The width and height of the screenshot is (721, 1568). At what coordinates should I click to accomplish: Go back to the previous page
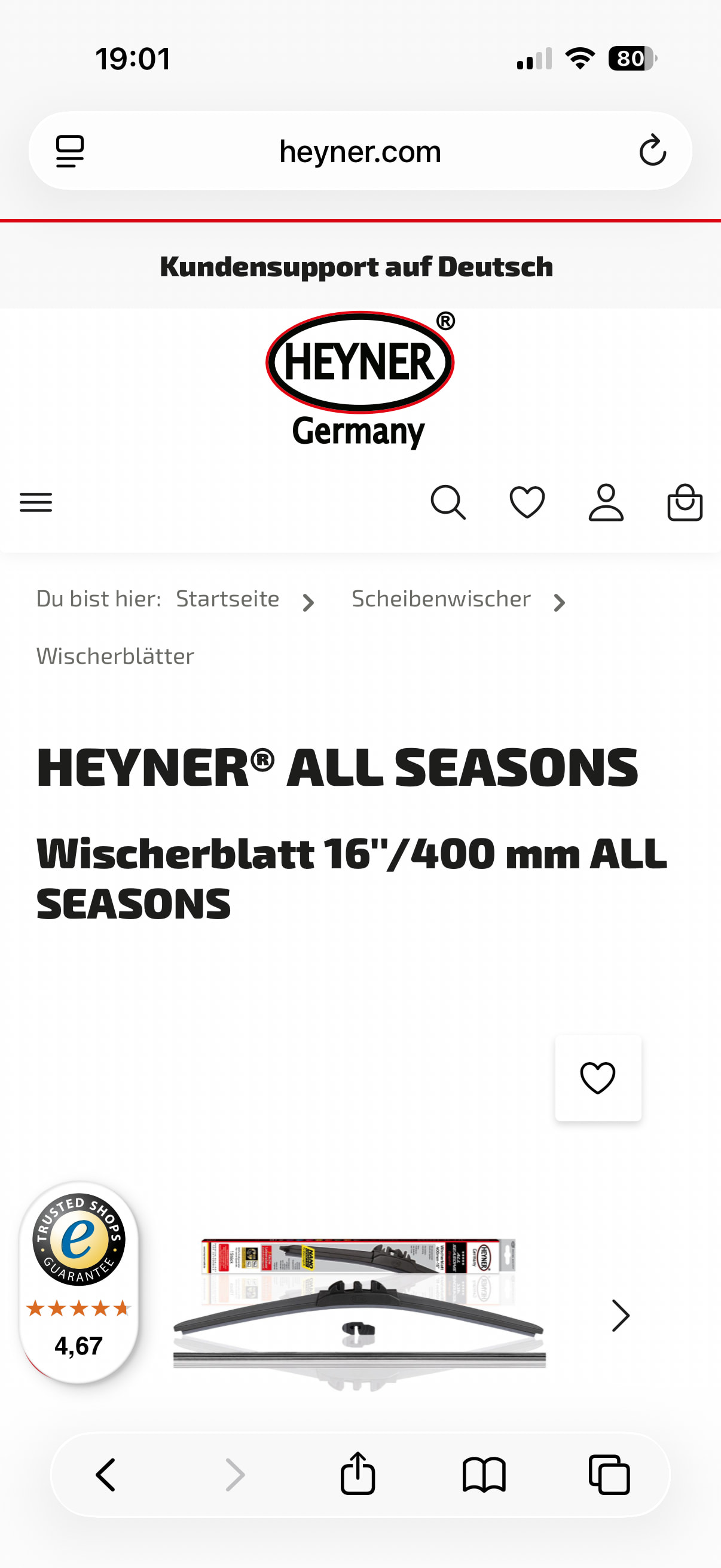[x=106, y=1475]
